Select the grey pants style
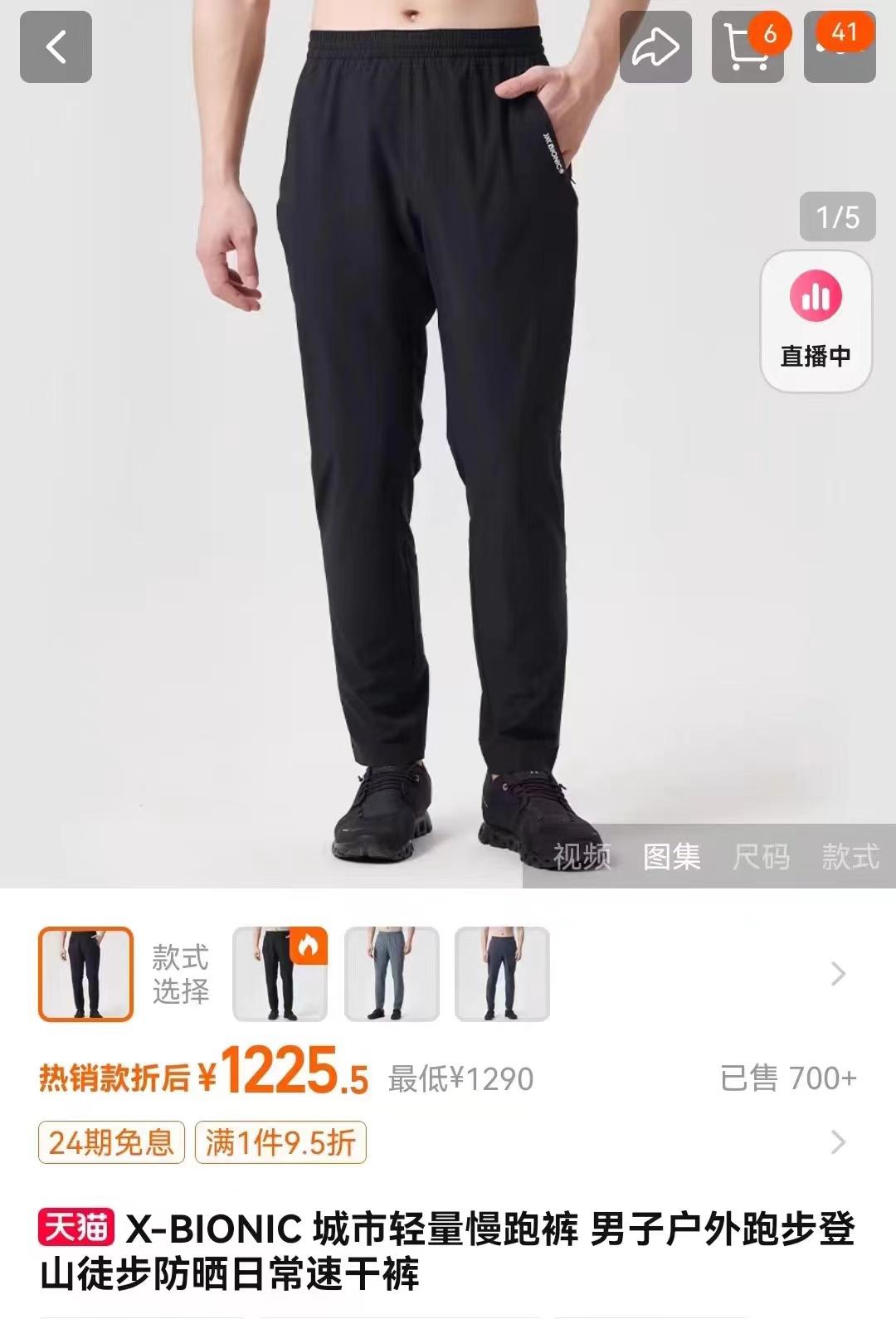The height and width of the screenshot is (1319, 896). click(x=392, y=974)
